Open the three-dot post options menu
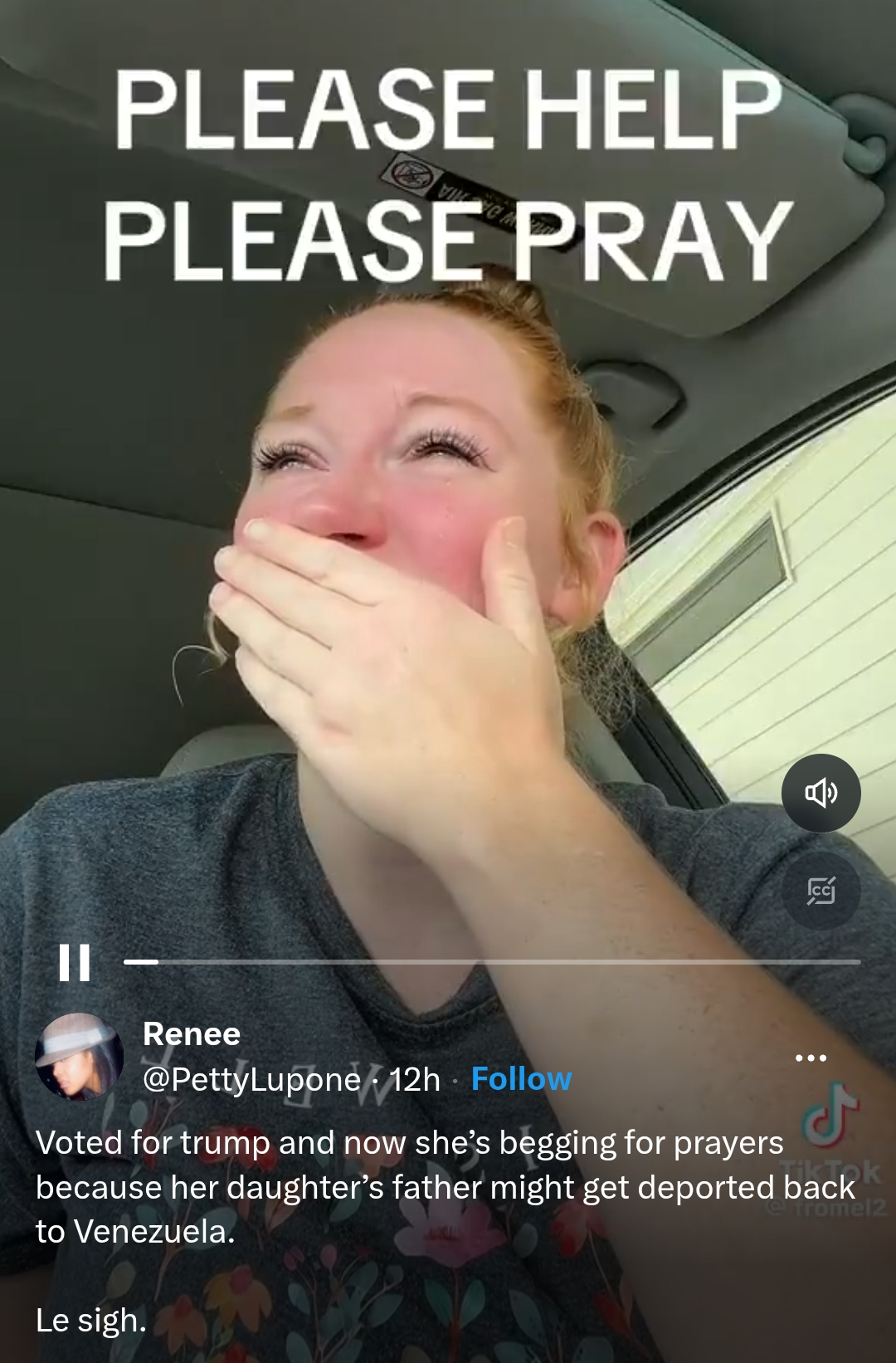Screen dimensions: 896x1363 click(811, 1058)
